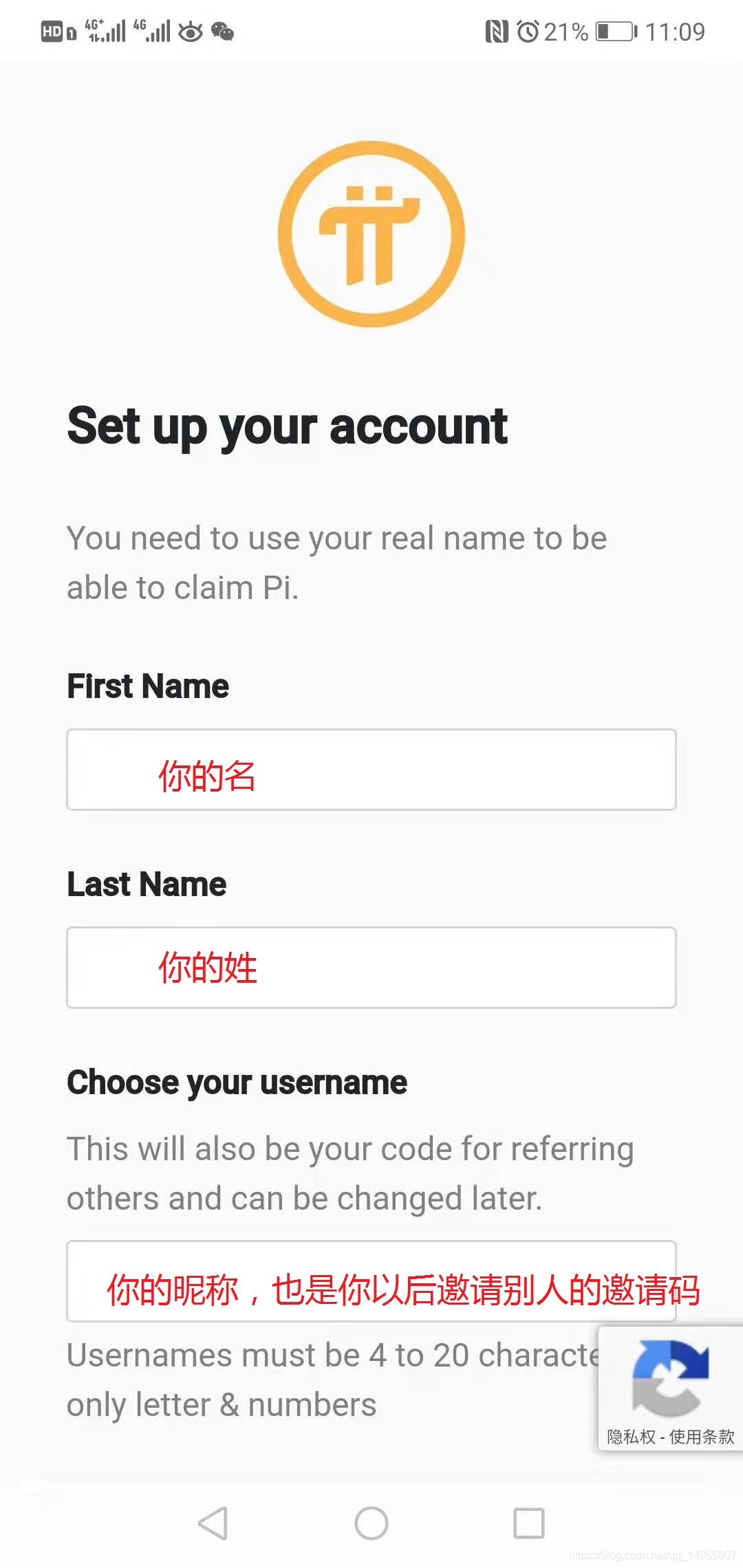Tap the First Name input field
This screenshot has width=743, height=1568.
pos(371,770)
